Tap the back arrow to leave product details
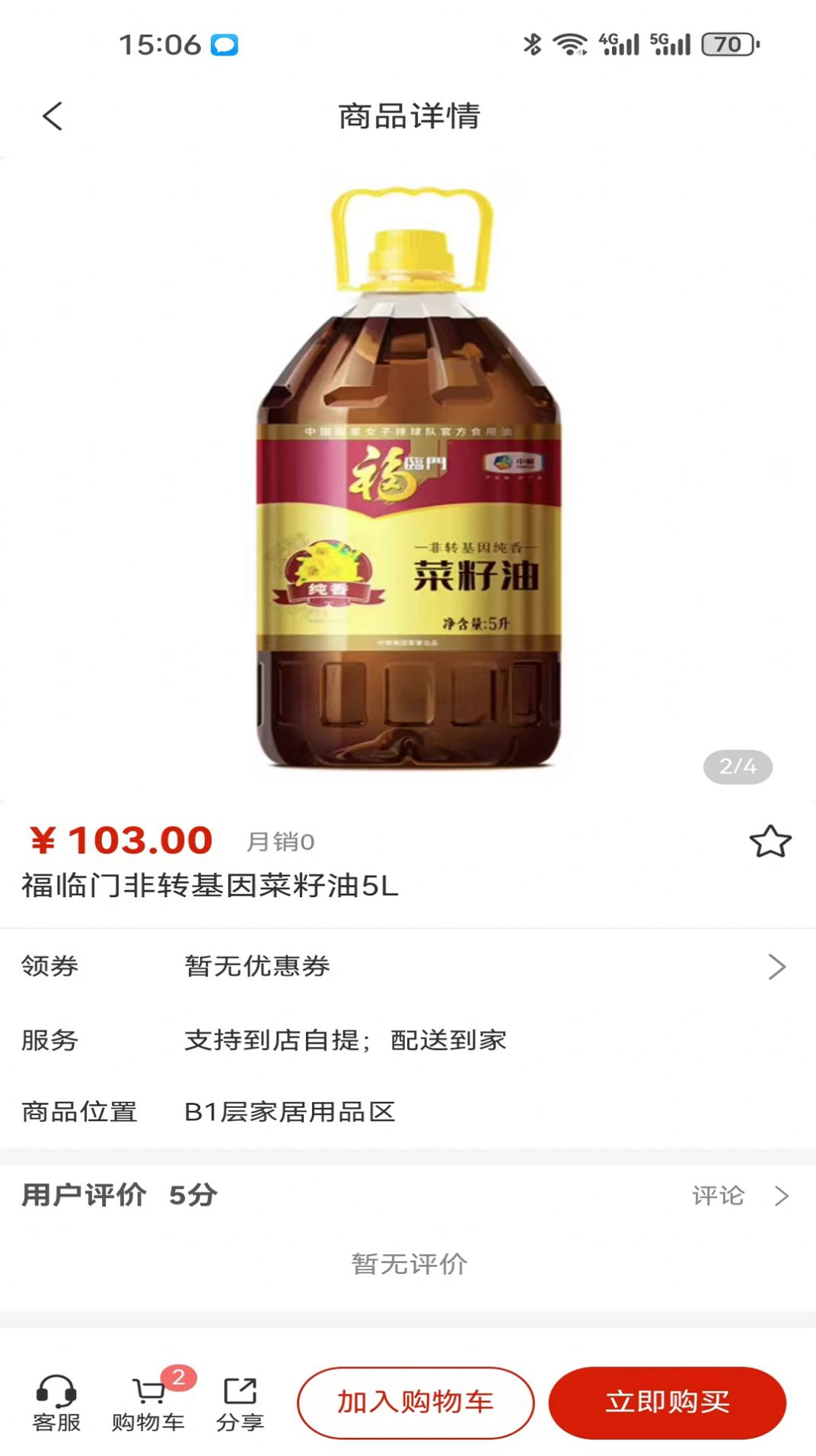816x1456 pixels. (51, 116)
